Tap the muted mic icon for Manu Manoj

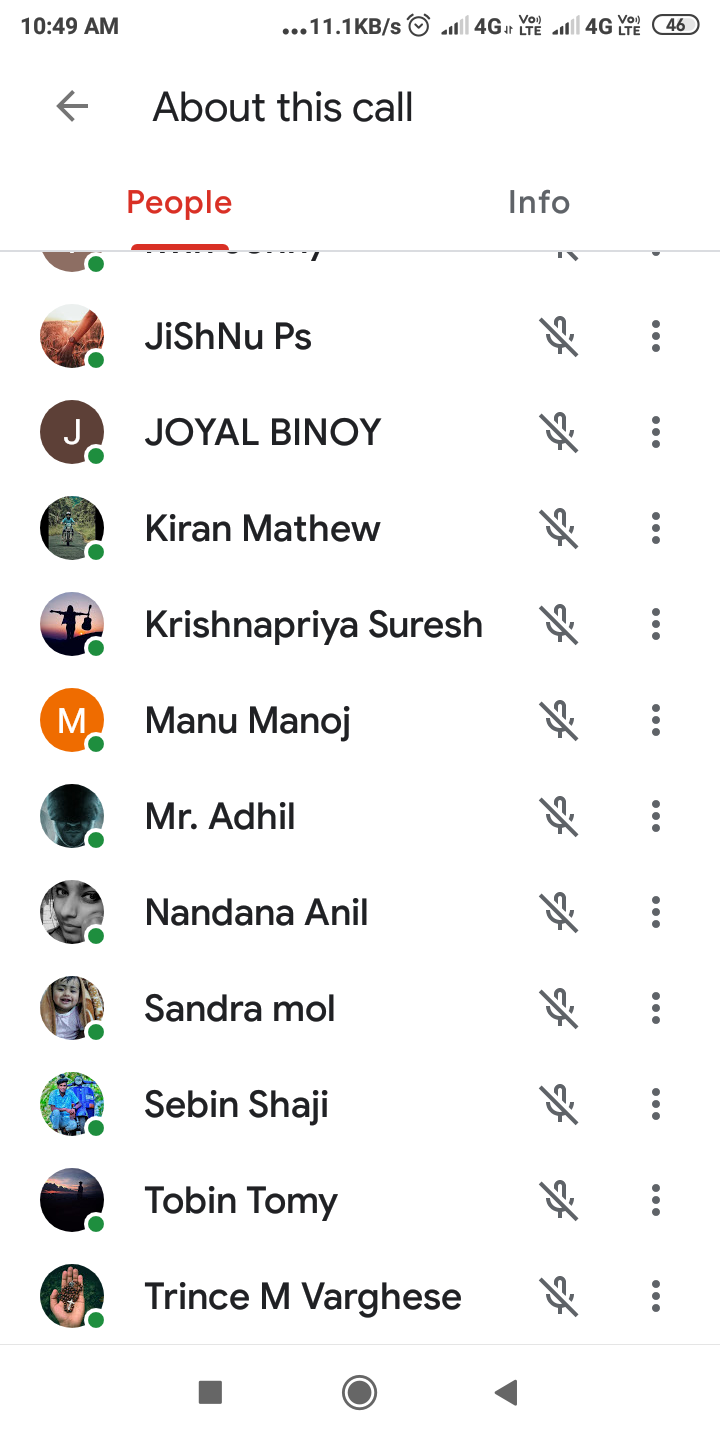point(560,720)
